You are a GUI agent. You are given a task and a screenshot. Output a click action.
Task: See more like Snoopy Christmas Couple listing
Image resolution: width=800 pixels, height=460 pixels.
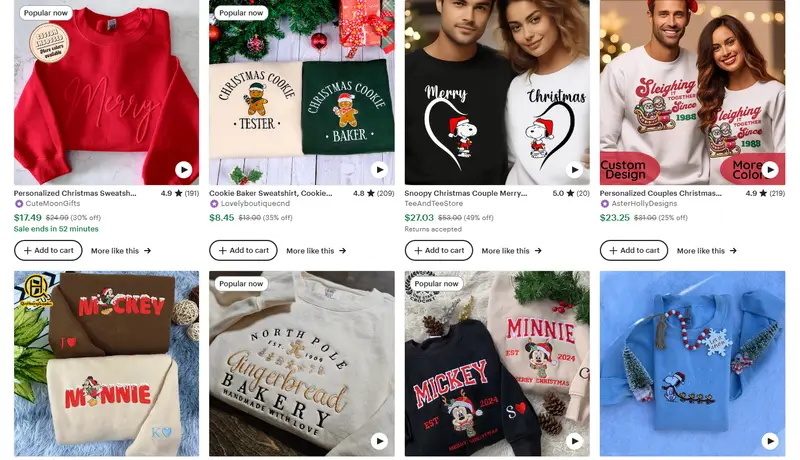[511, 251]
